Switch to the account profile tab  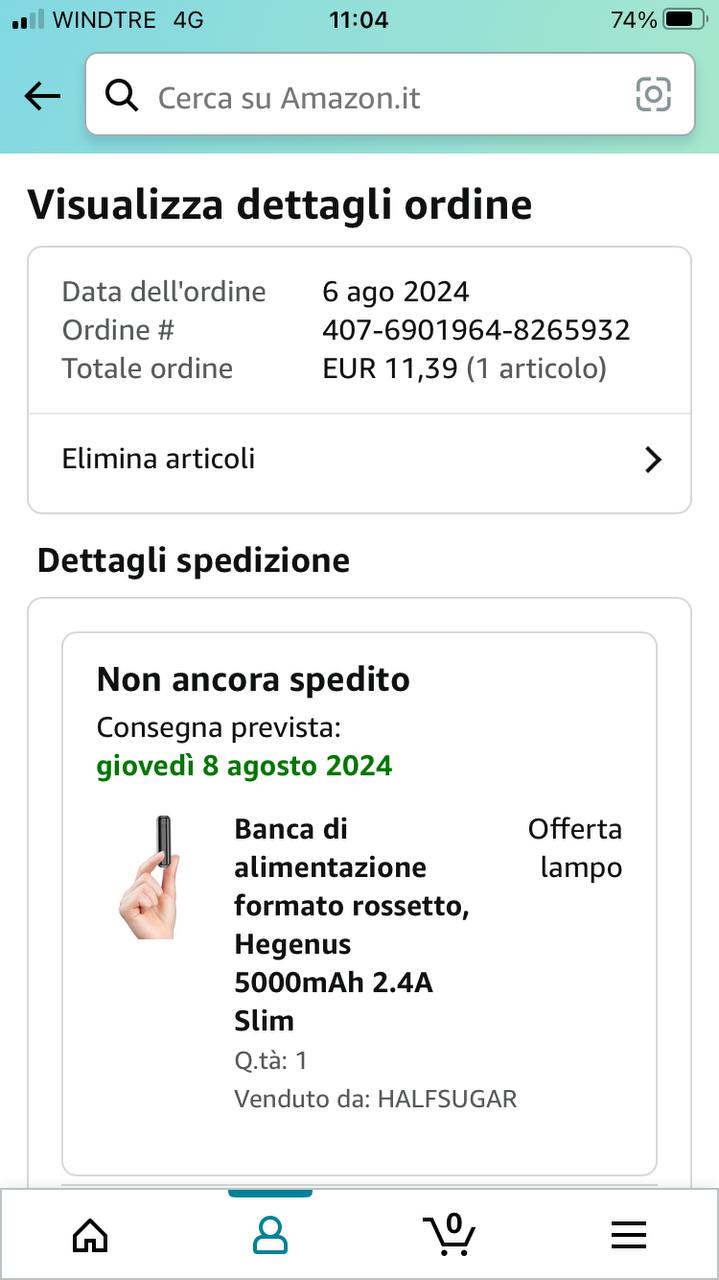[x=270, y=1236]
